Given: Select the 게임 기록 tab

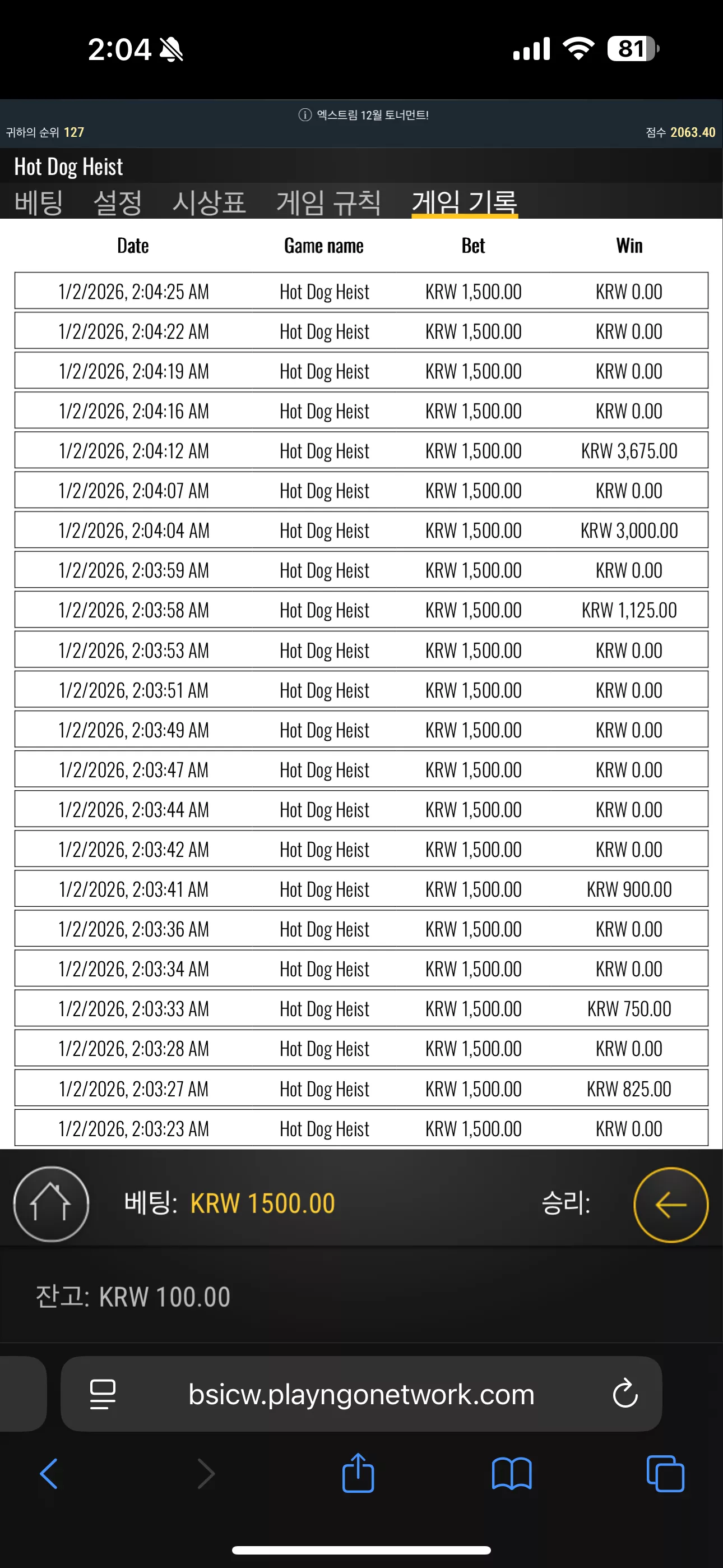Looking at the screenshot, I should point(465,202).
